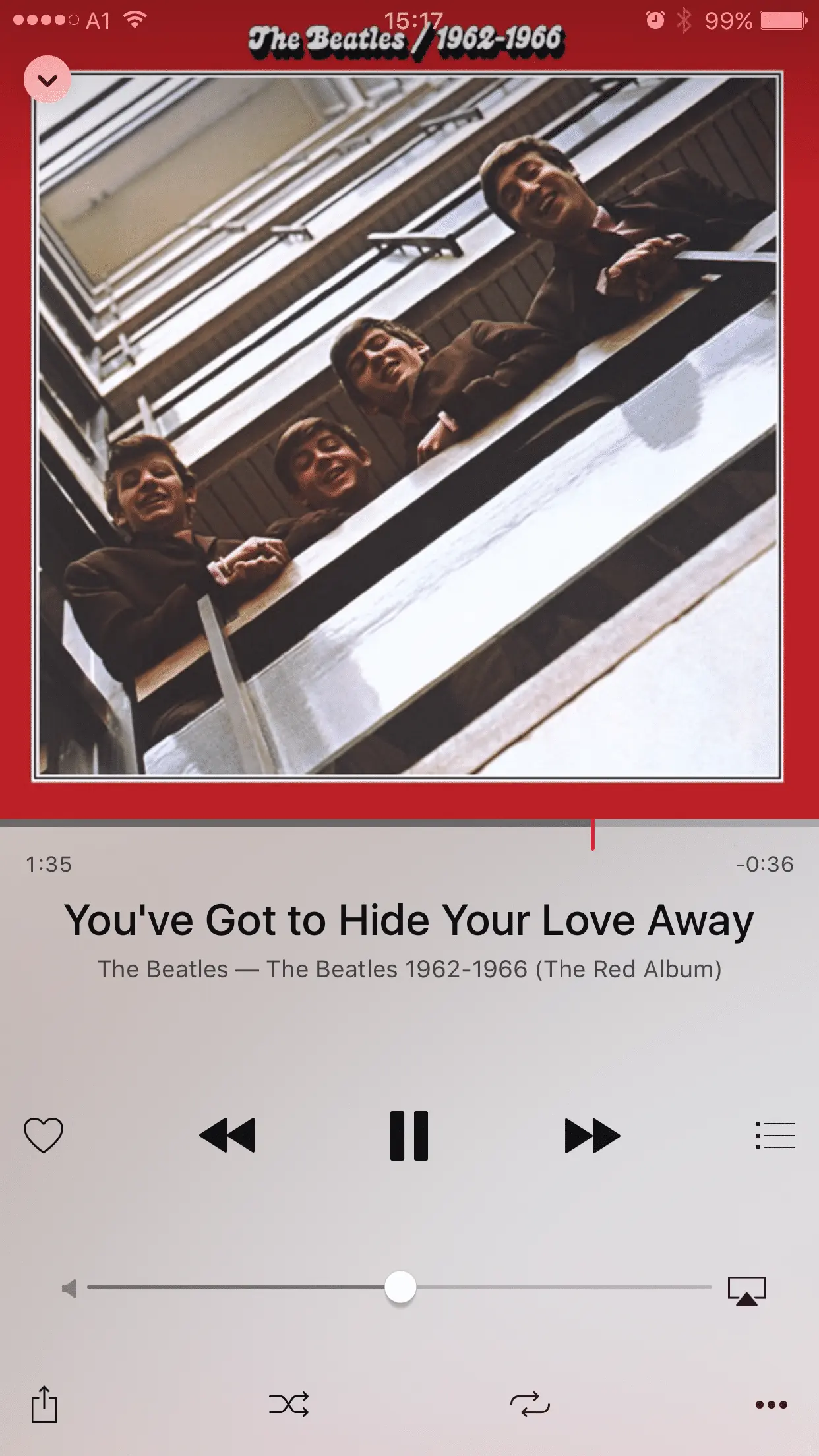Pause the current song
Screen dimensions: 819x1456
point(409,1136)
